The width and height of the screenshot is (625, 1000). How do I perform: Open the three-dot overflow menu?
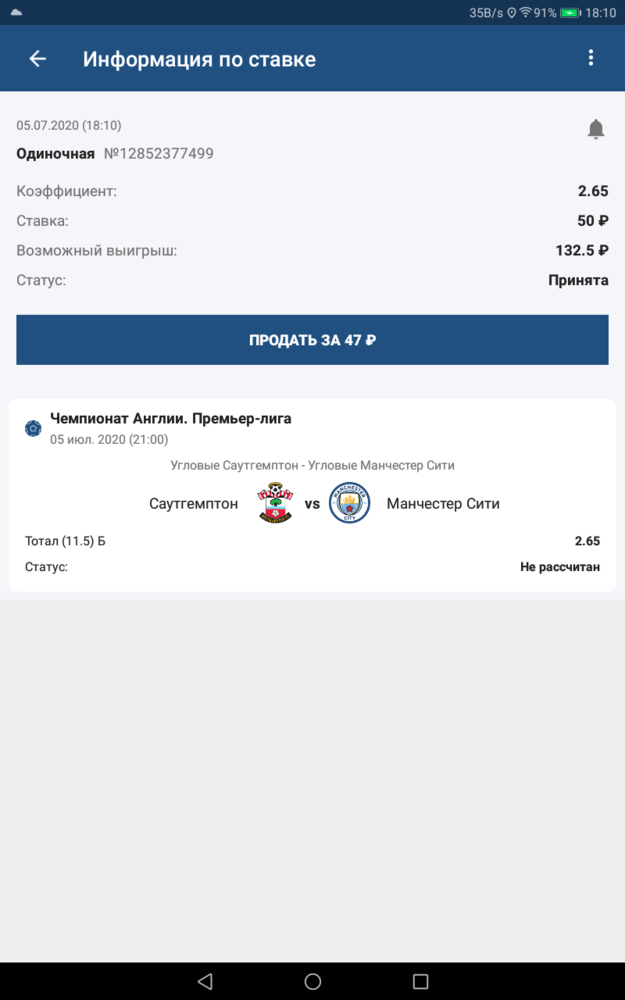[591, 58]
